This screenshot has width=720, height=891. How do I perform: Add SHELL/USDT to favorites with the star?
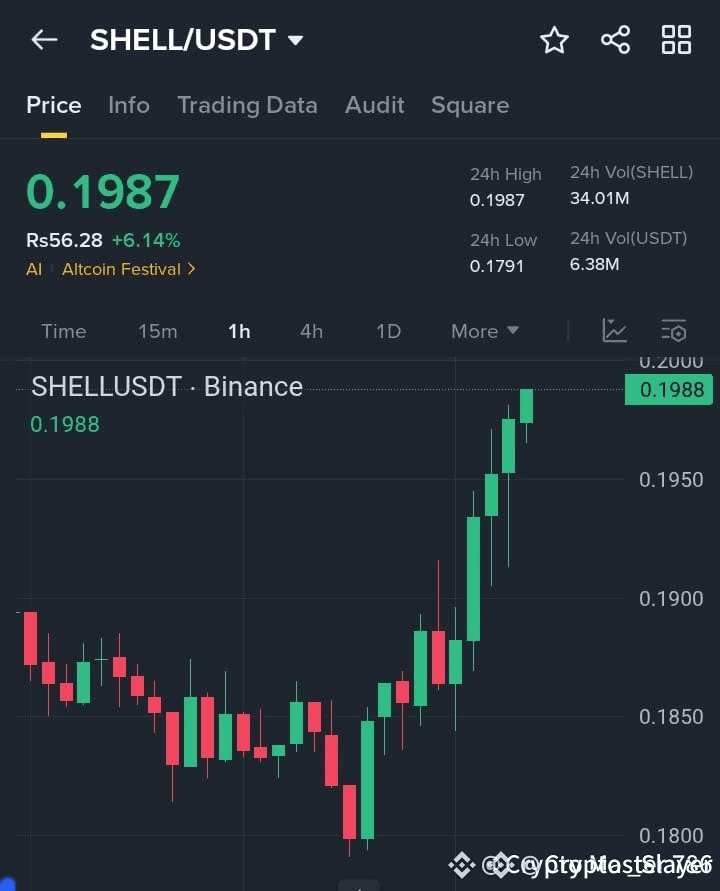pyautogui.click(x=554, y=40)
